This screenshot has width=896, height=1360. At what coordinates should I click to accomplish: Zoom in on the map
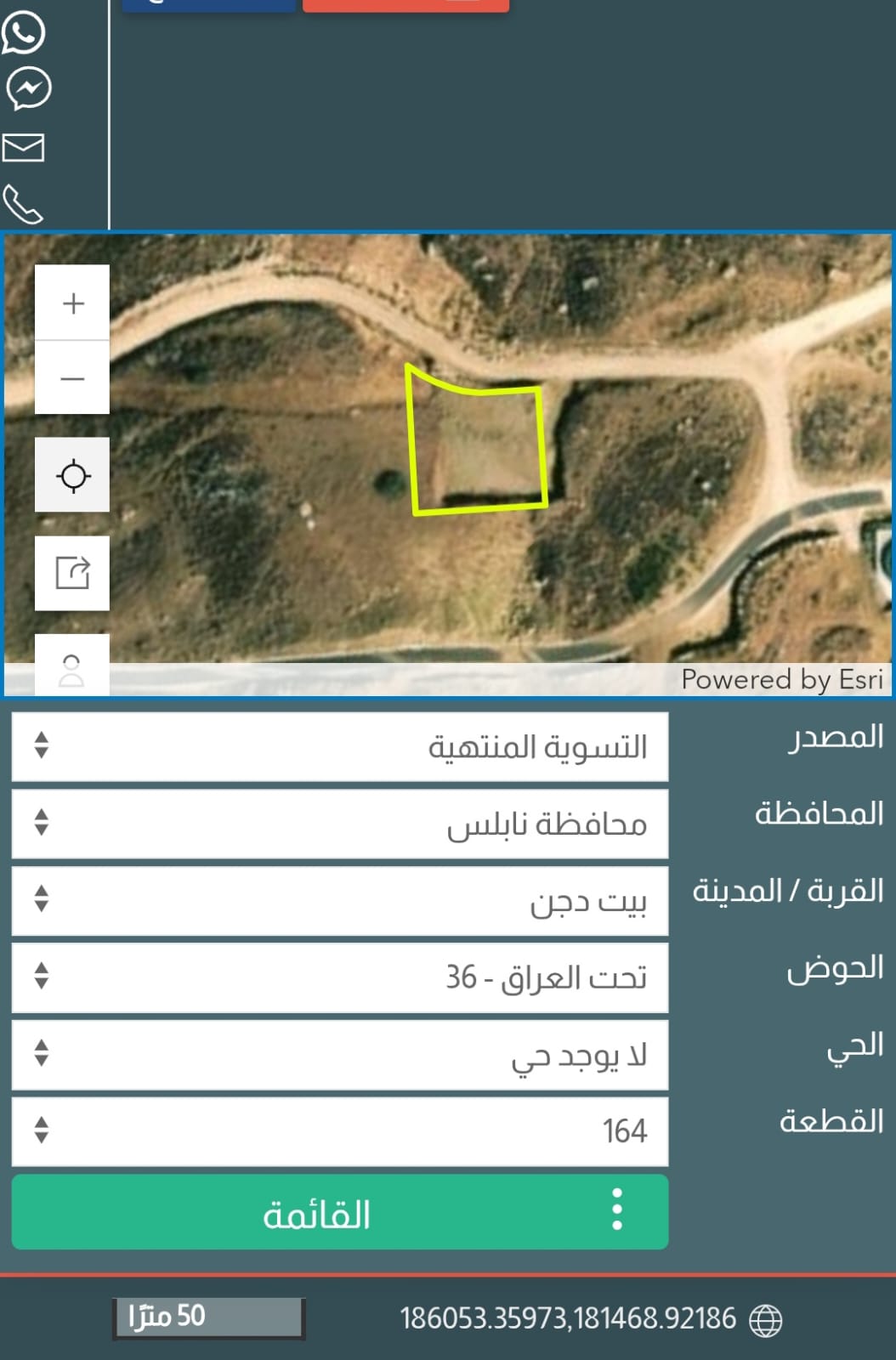point(72,303)
